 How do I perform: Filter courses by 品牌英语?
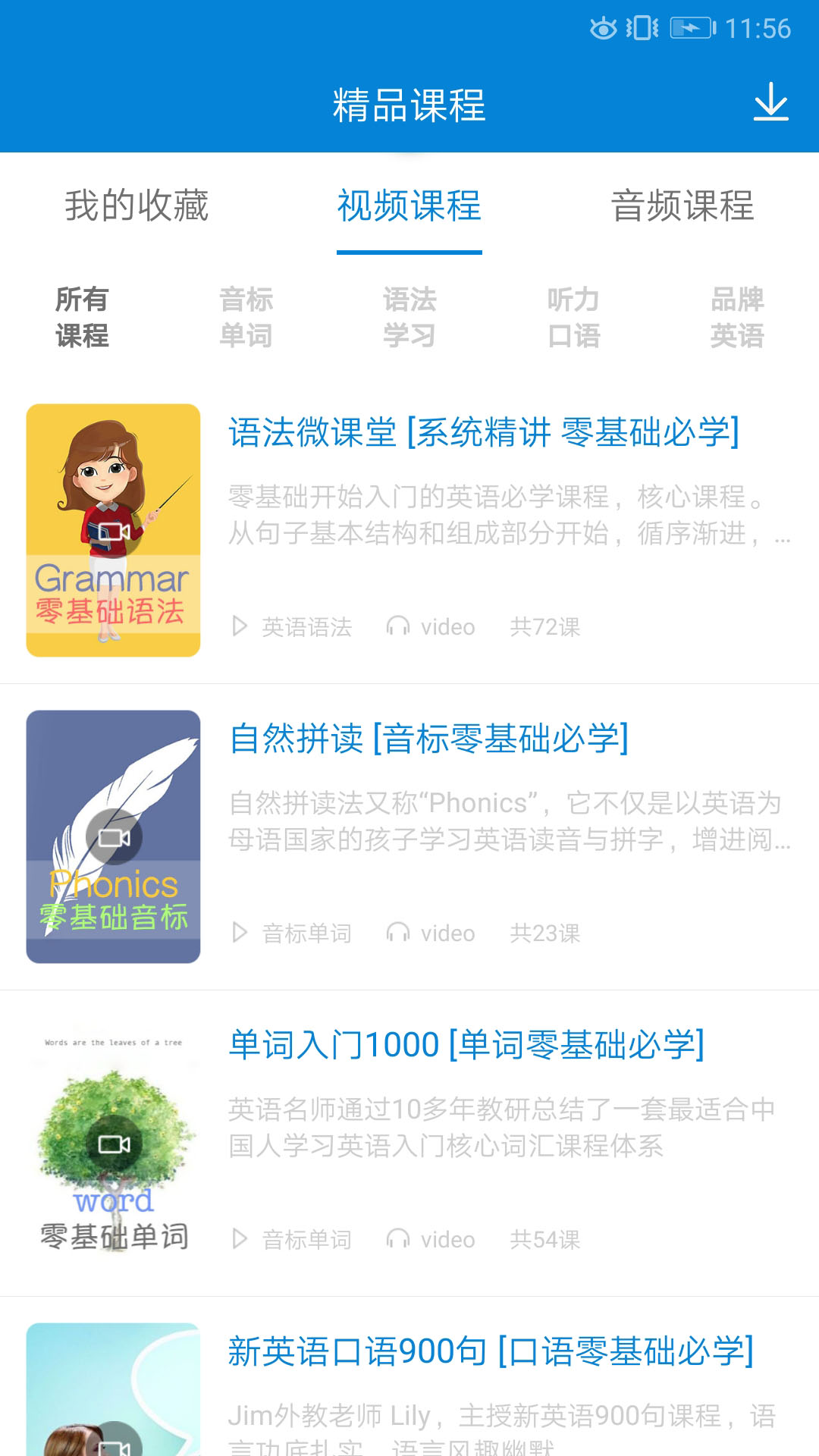pyautogui.click(x=737, y=317)
